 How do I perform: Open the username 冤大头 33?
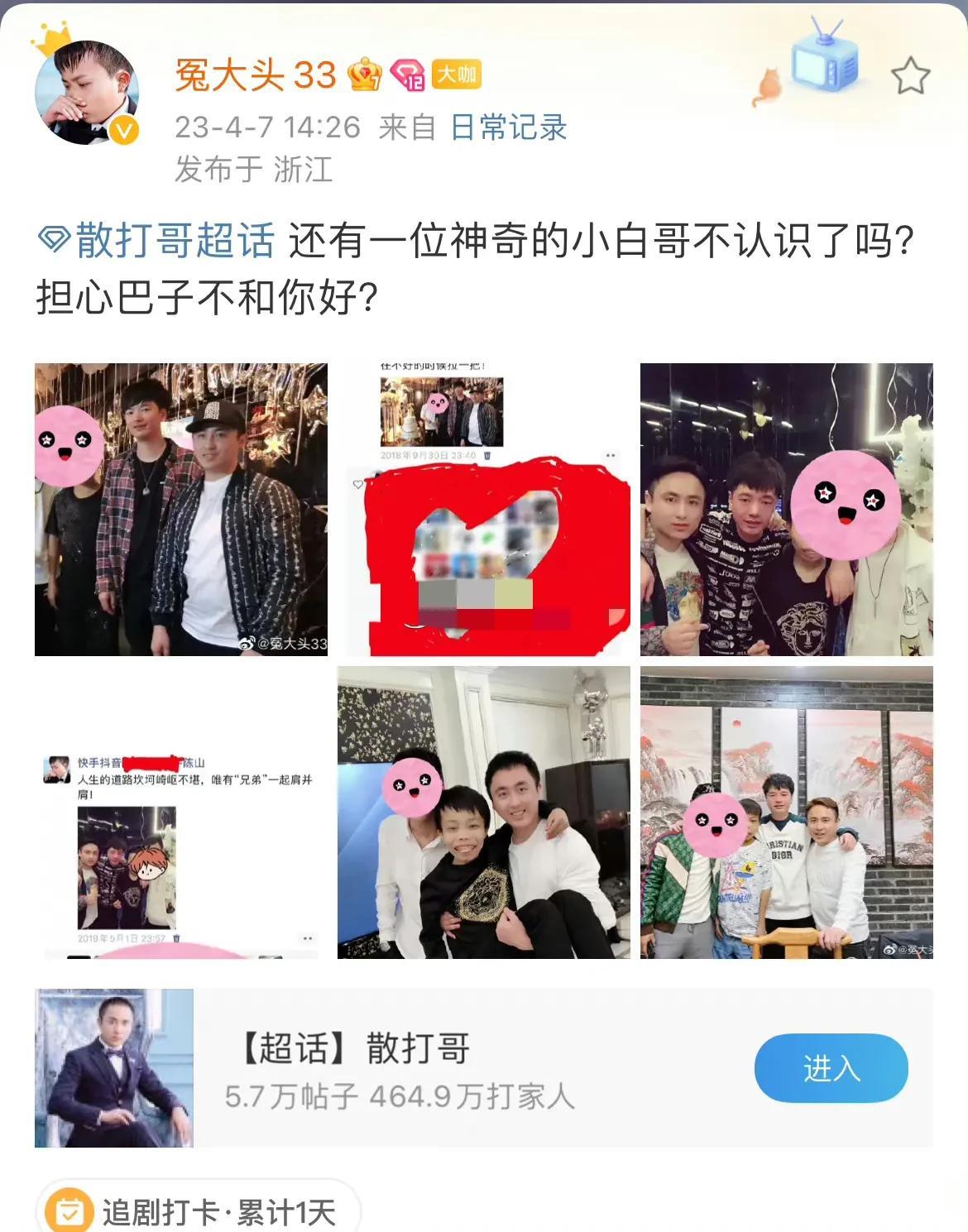pyautogui.click(x=255, y=76)
